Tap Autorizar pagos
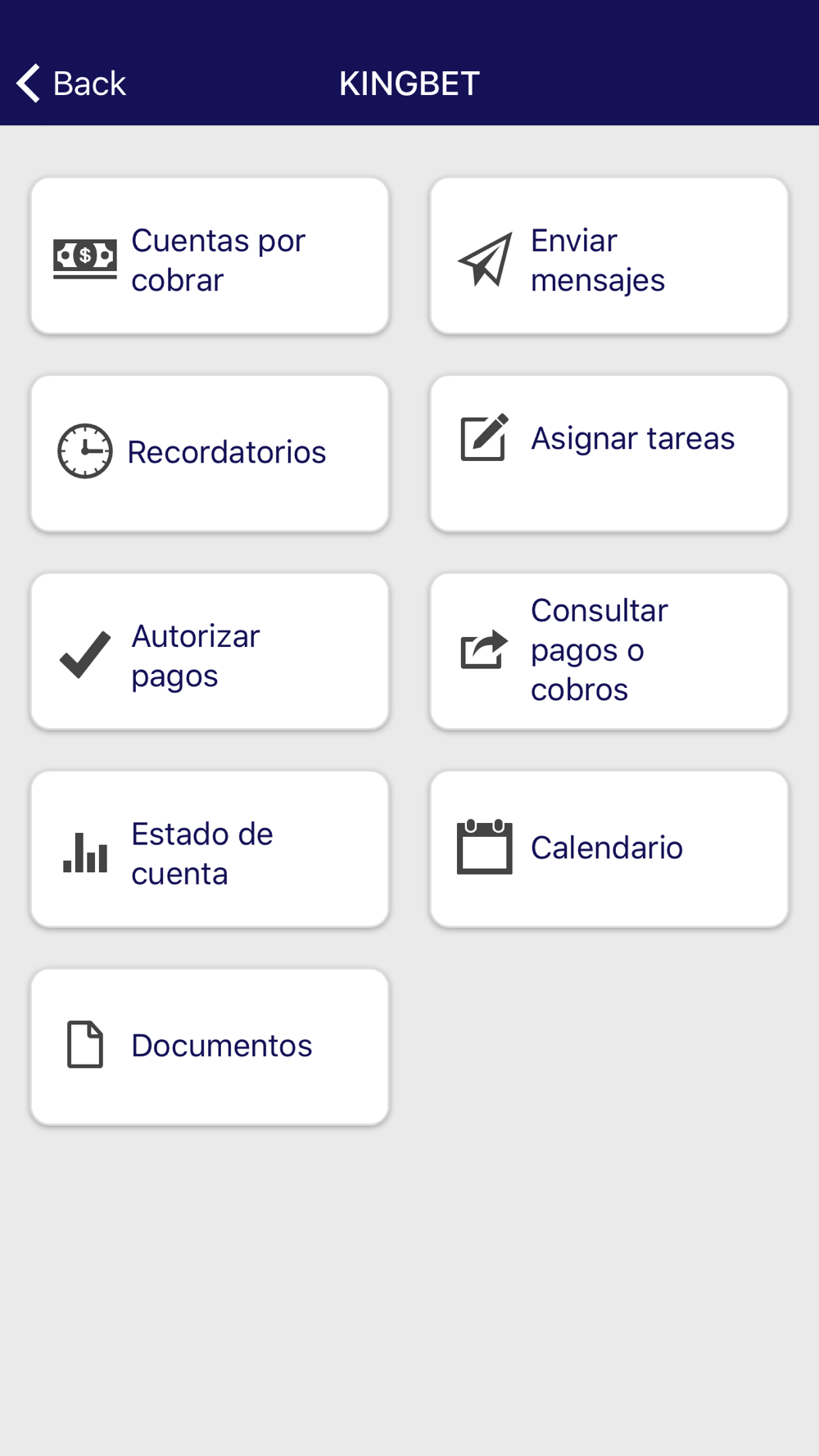The height and width of the screenshot is (1456, 819). (210, 652)
